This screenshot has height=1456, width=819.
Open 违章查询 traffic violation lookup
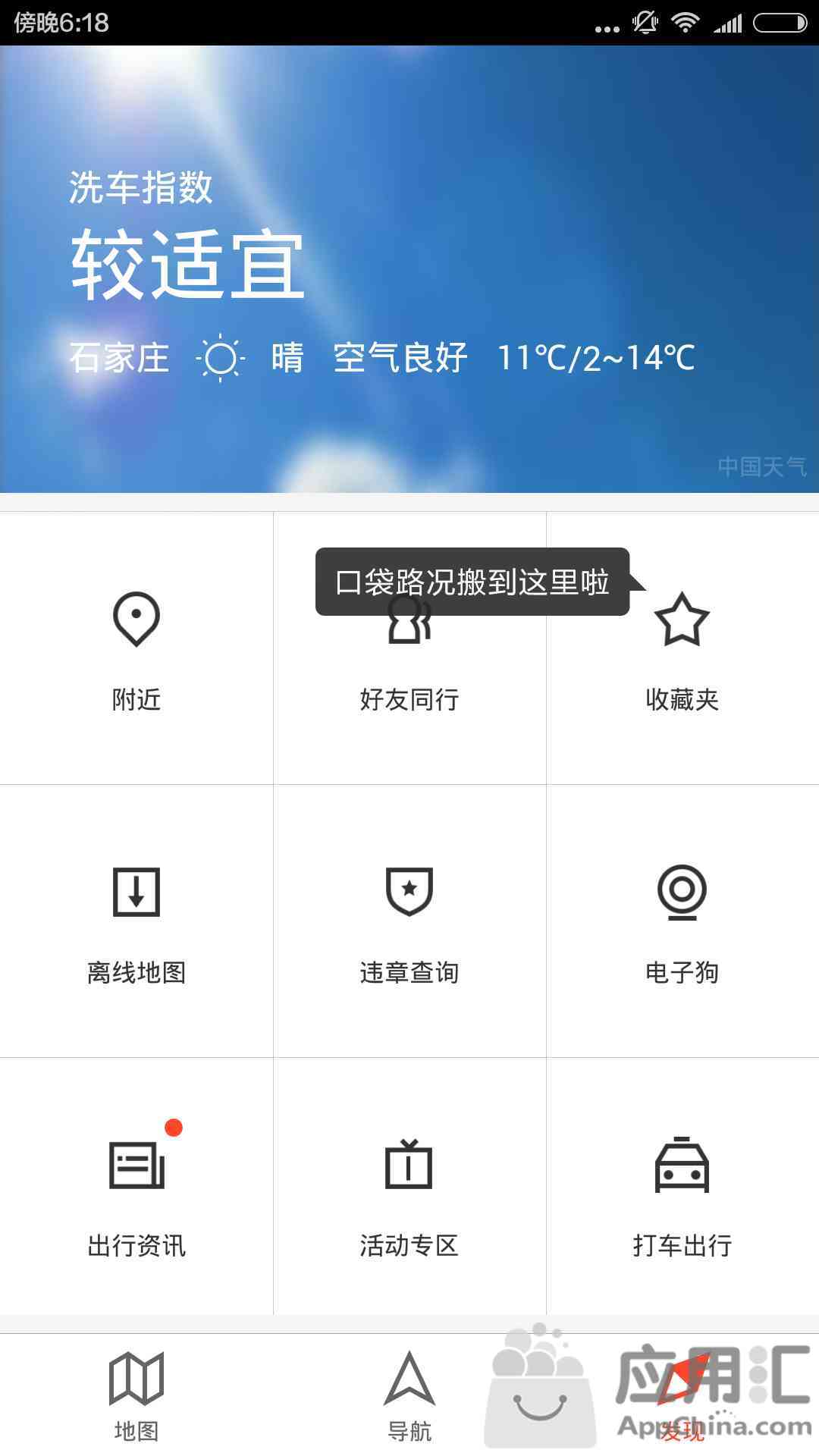(x=409, y=922)
